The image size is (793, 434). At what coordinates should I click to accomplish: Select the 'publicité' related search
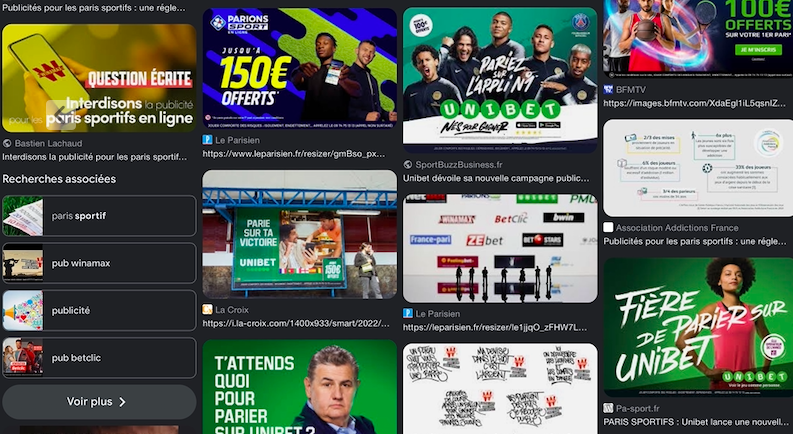(x=99, y=311)
